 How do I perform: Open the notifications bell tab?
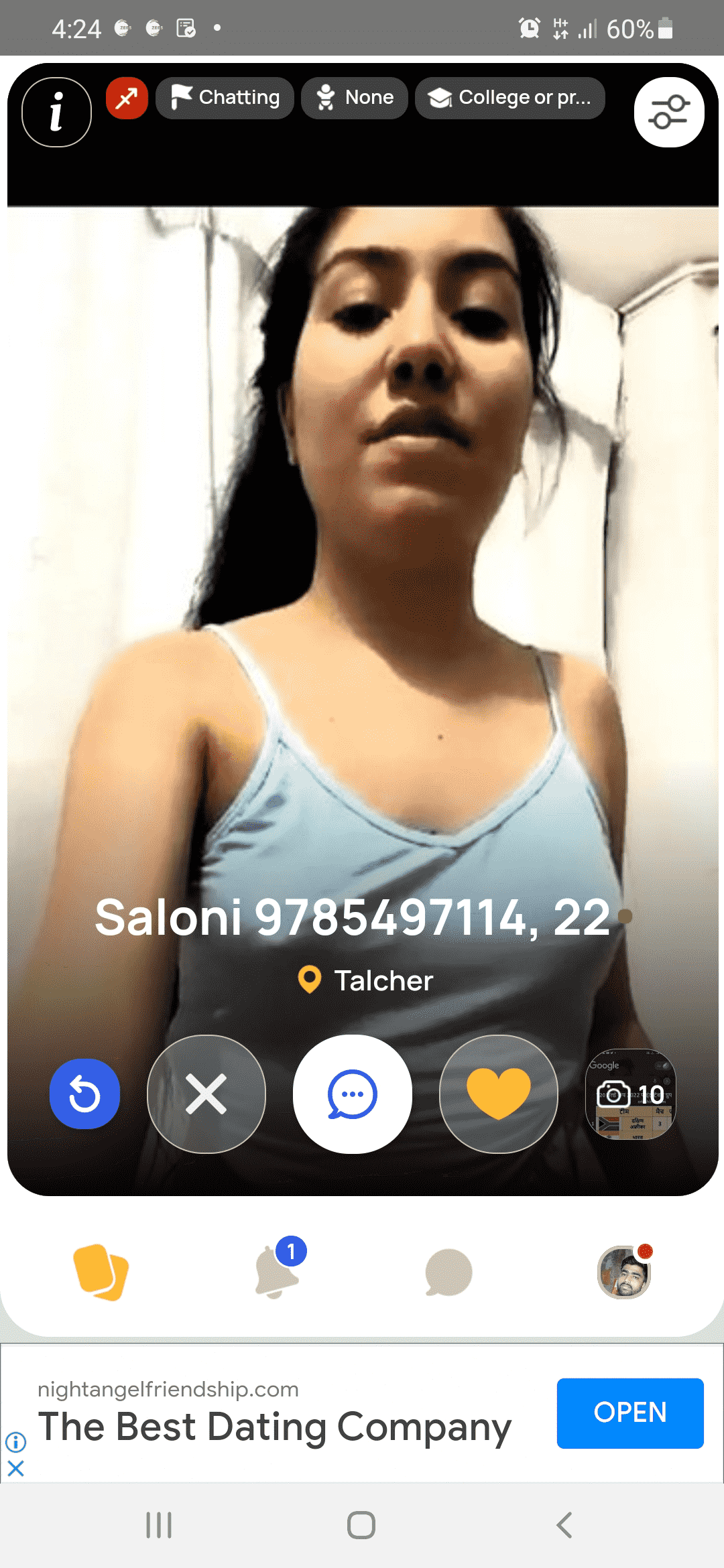click(x=276, y=1272)
